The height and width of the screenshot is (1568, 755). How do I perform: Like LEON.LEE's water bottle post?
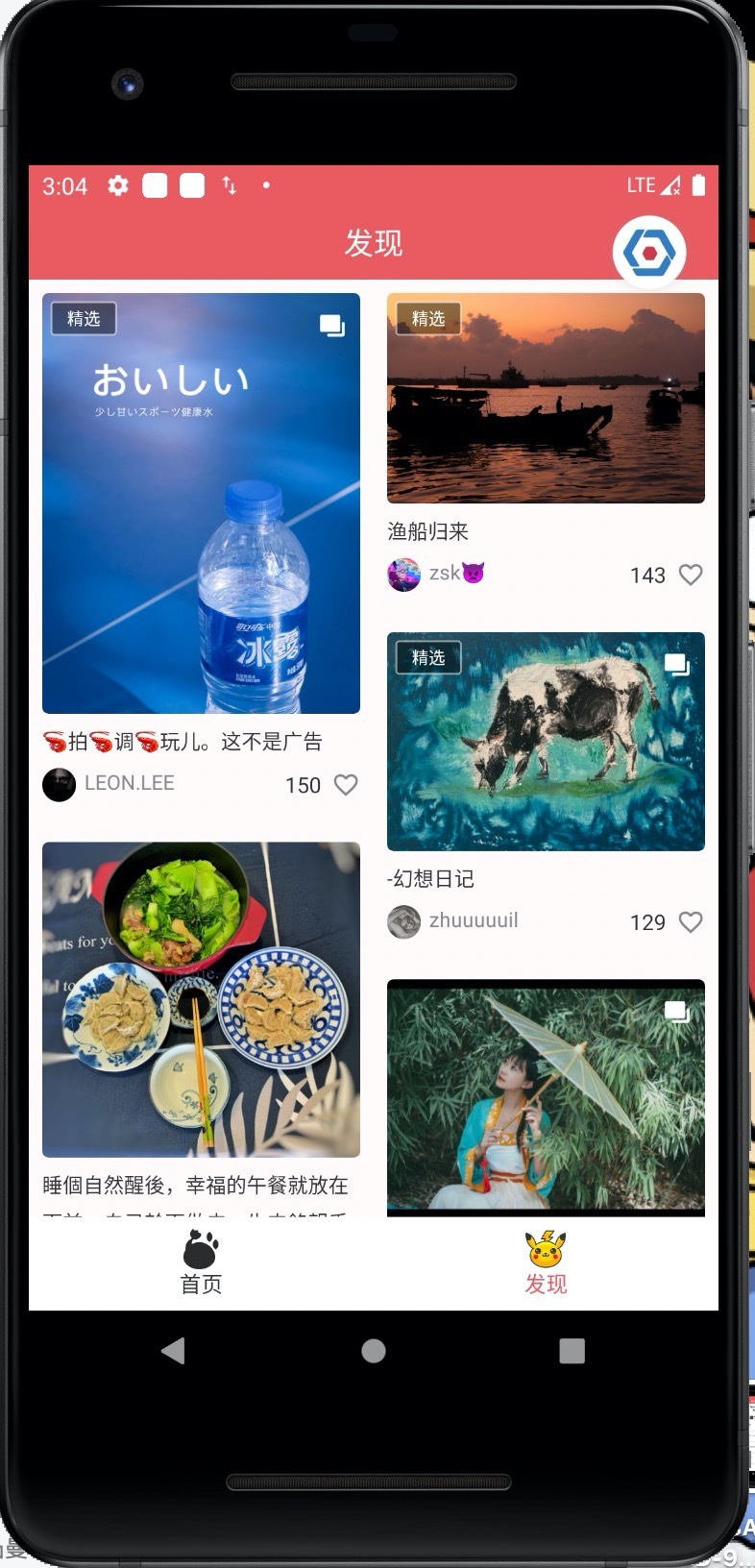(346, 785)
